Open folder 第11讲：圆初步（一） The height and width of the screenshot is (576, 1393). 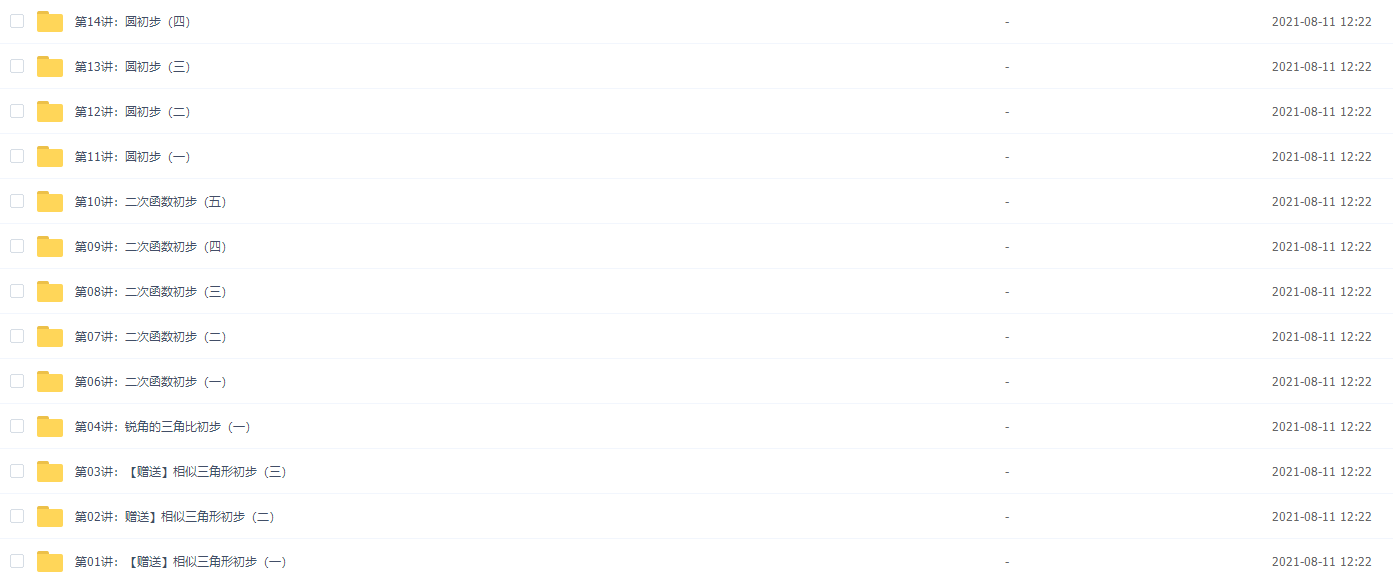(132, 157)
